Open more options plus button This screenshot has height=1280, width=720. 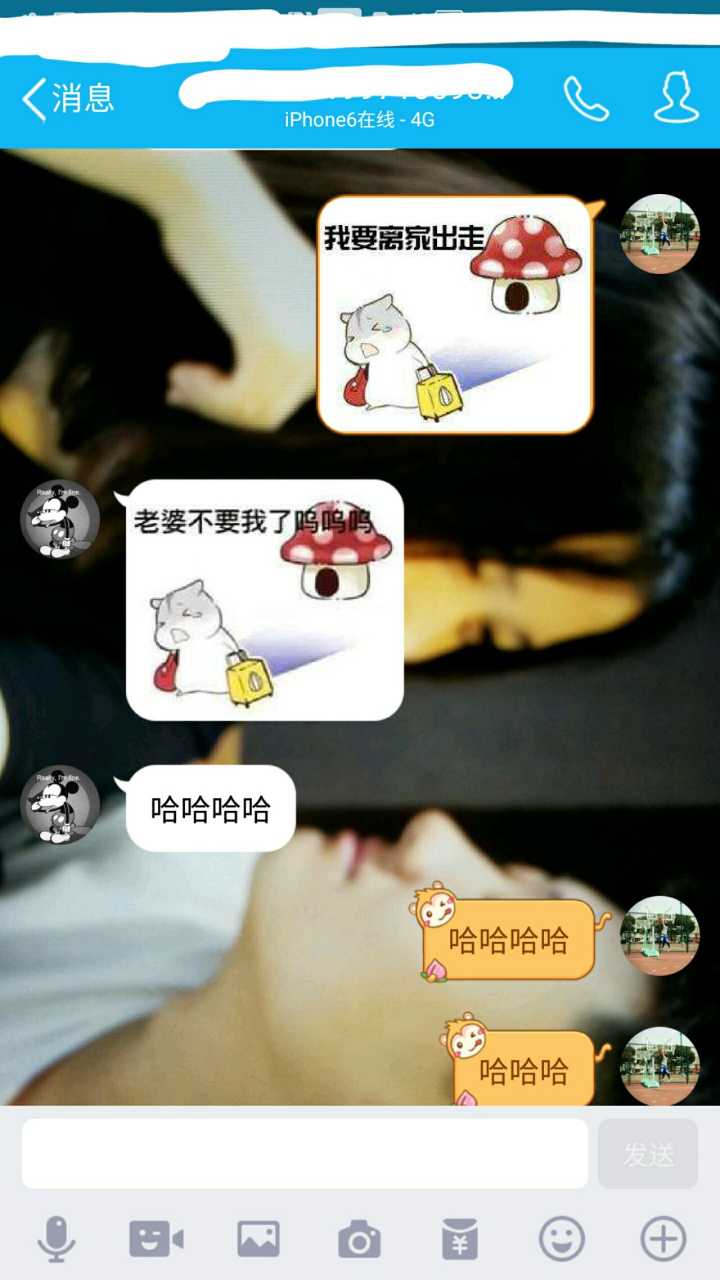[663, 1240]
